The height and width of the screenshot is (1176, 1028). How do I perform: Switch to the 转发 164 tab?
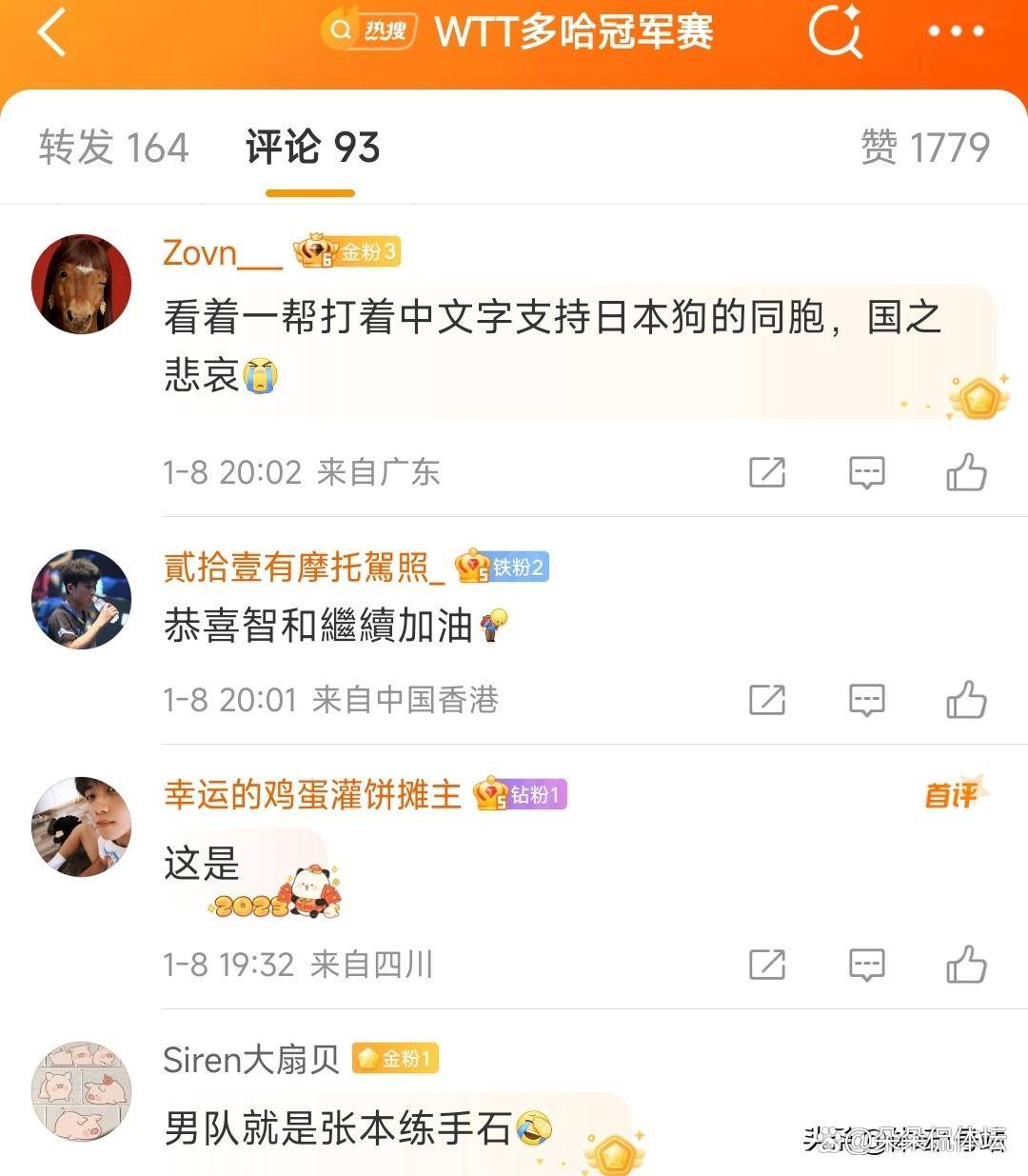point(114,148)
